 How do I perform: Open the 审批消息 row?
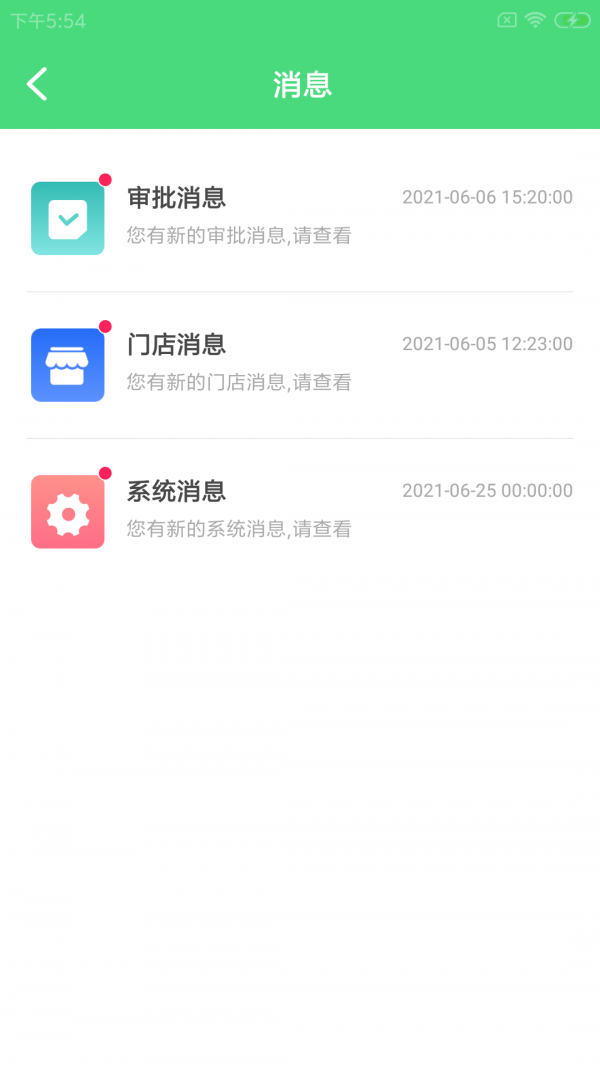[x=300, y=218]
